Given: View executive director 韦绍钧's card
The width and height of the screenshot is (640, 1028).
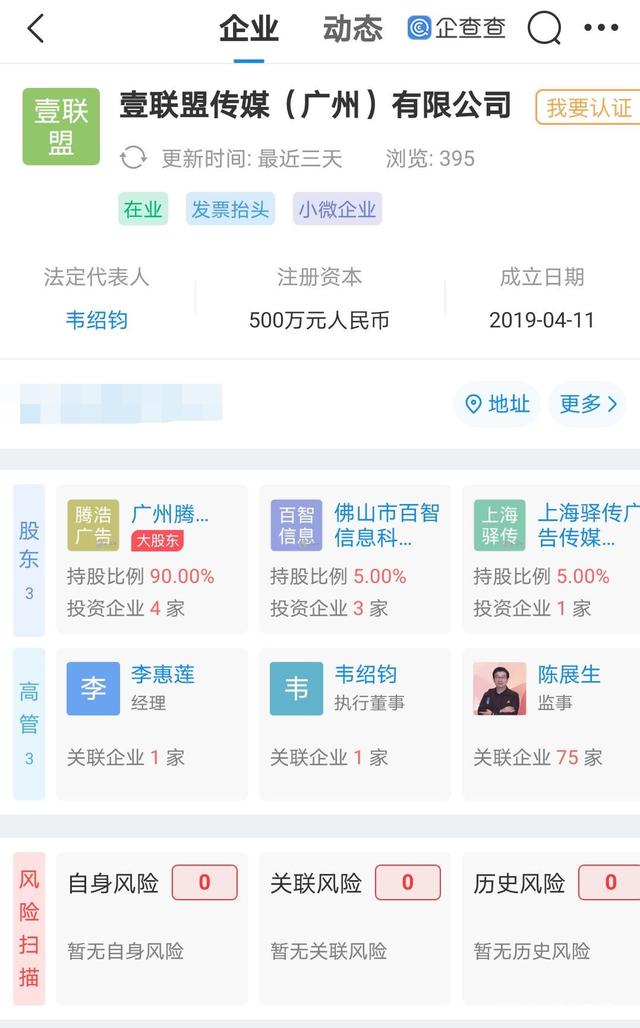Looking at the screenshot, I should pos(354,723).
